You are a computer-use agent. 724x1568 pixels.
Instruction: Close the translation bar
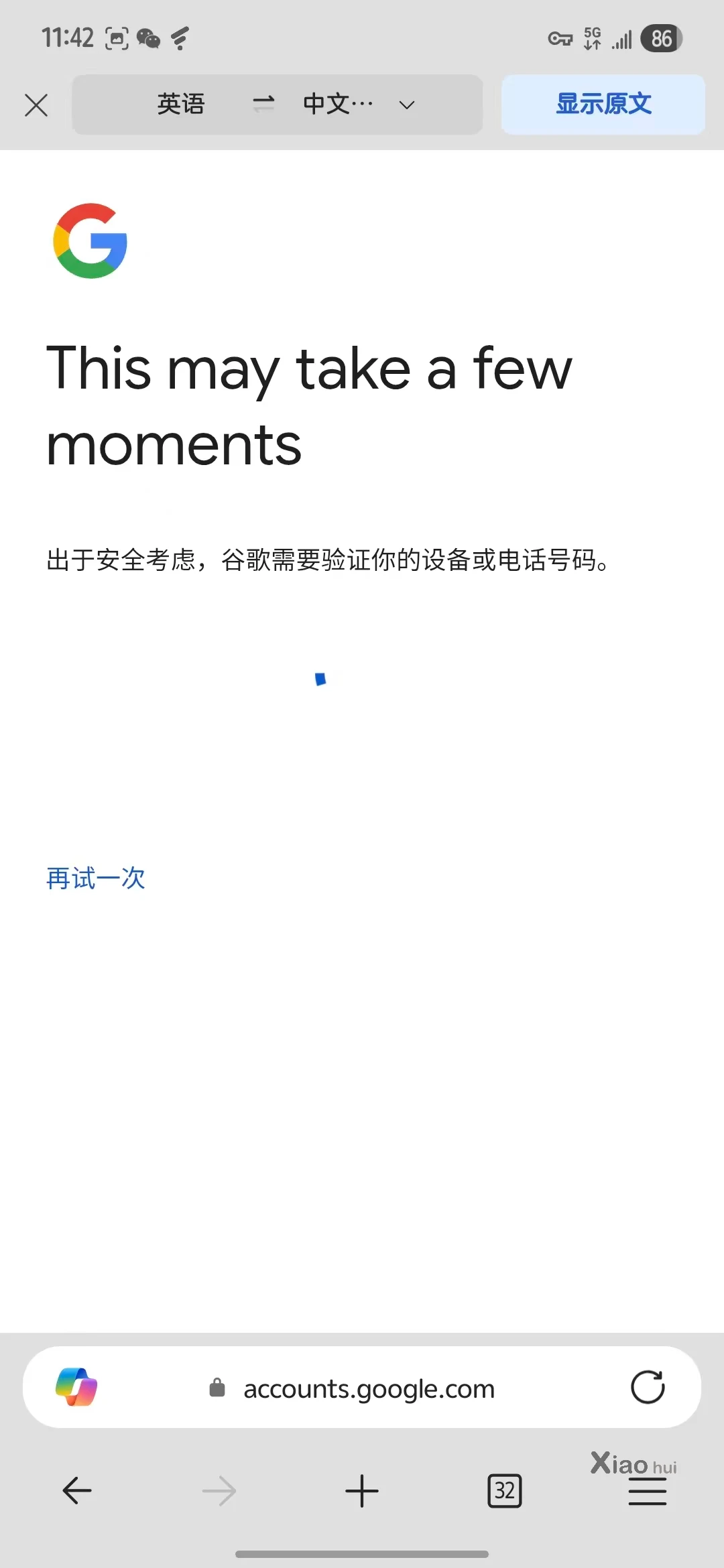click(36, 105)
